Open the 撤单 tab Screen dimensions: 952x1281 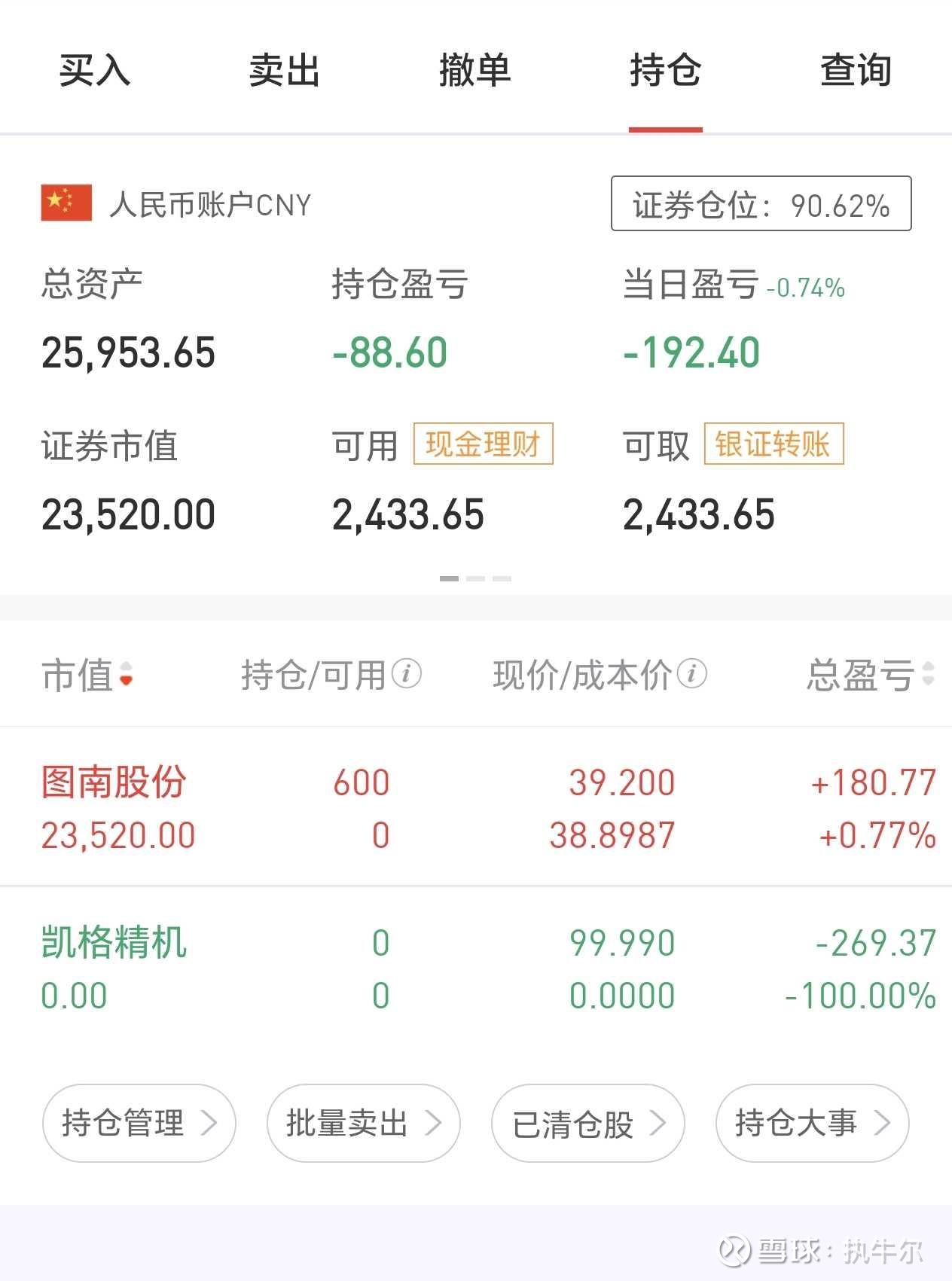[x=475, y=71]
